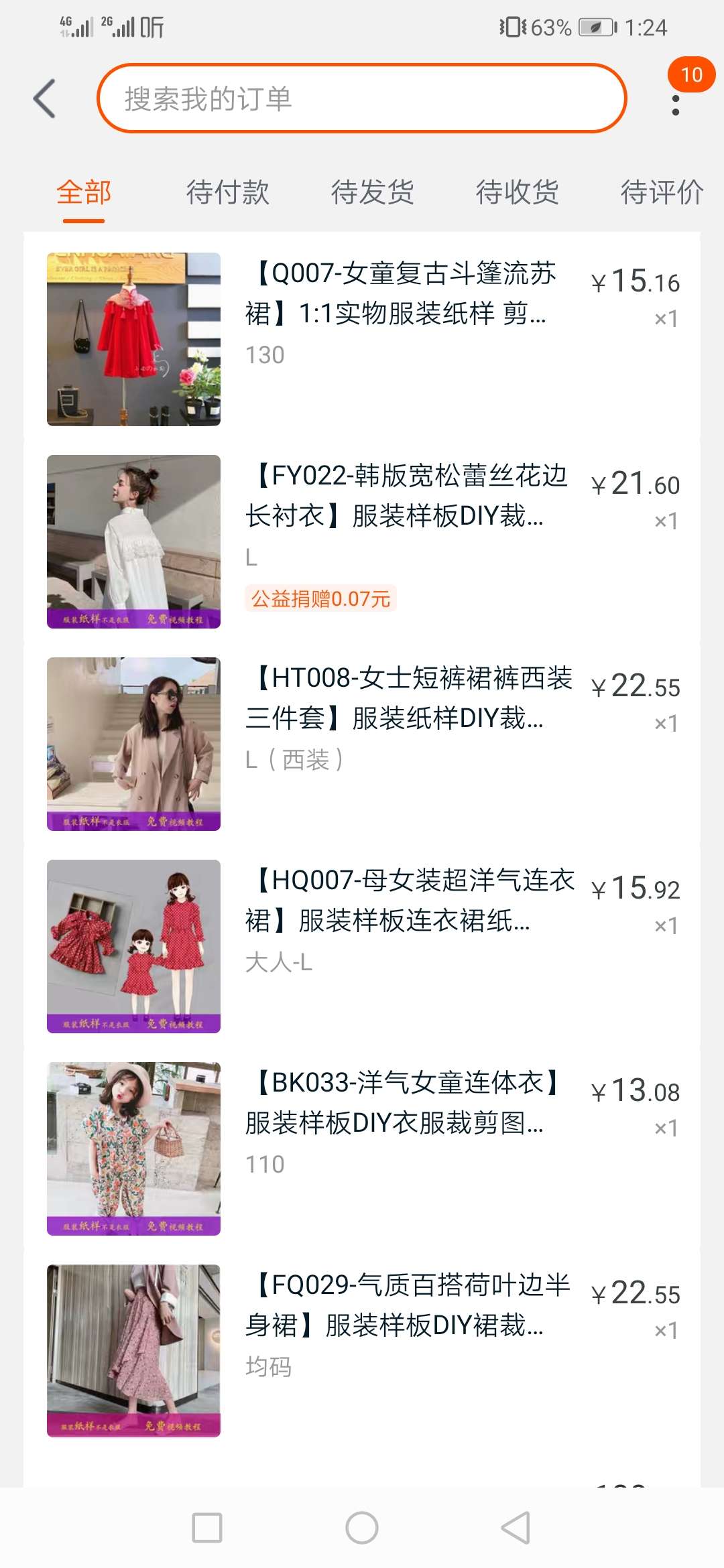This screenshot has width=724, height=1568.
Task: Open the FQ029 荷叶边半身裙 order
Action: [362, 1351]
